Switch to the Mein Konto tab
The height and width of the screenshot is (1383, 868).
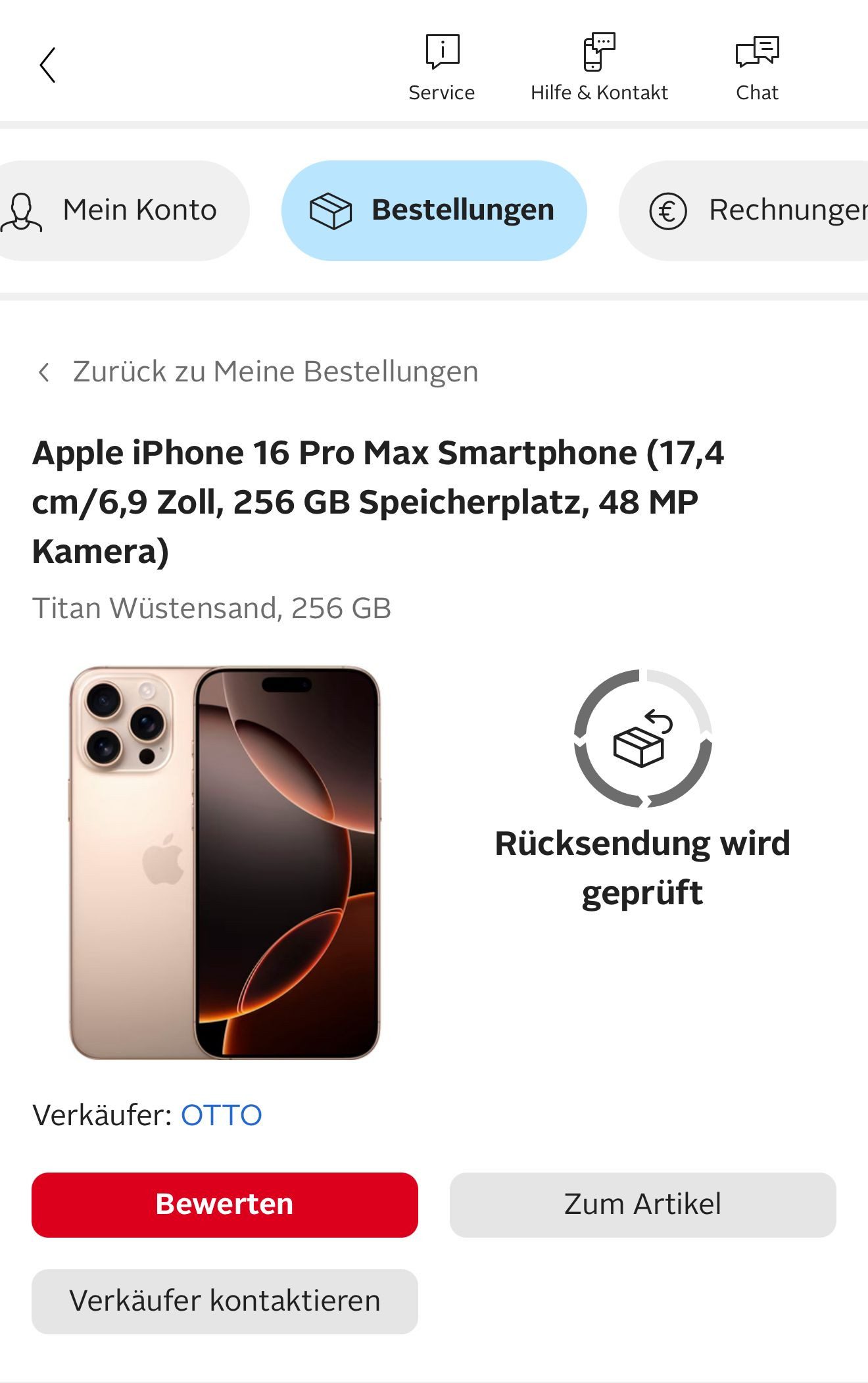pyautogui.click(x=118, y=210)
